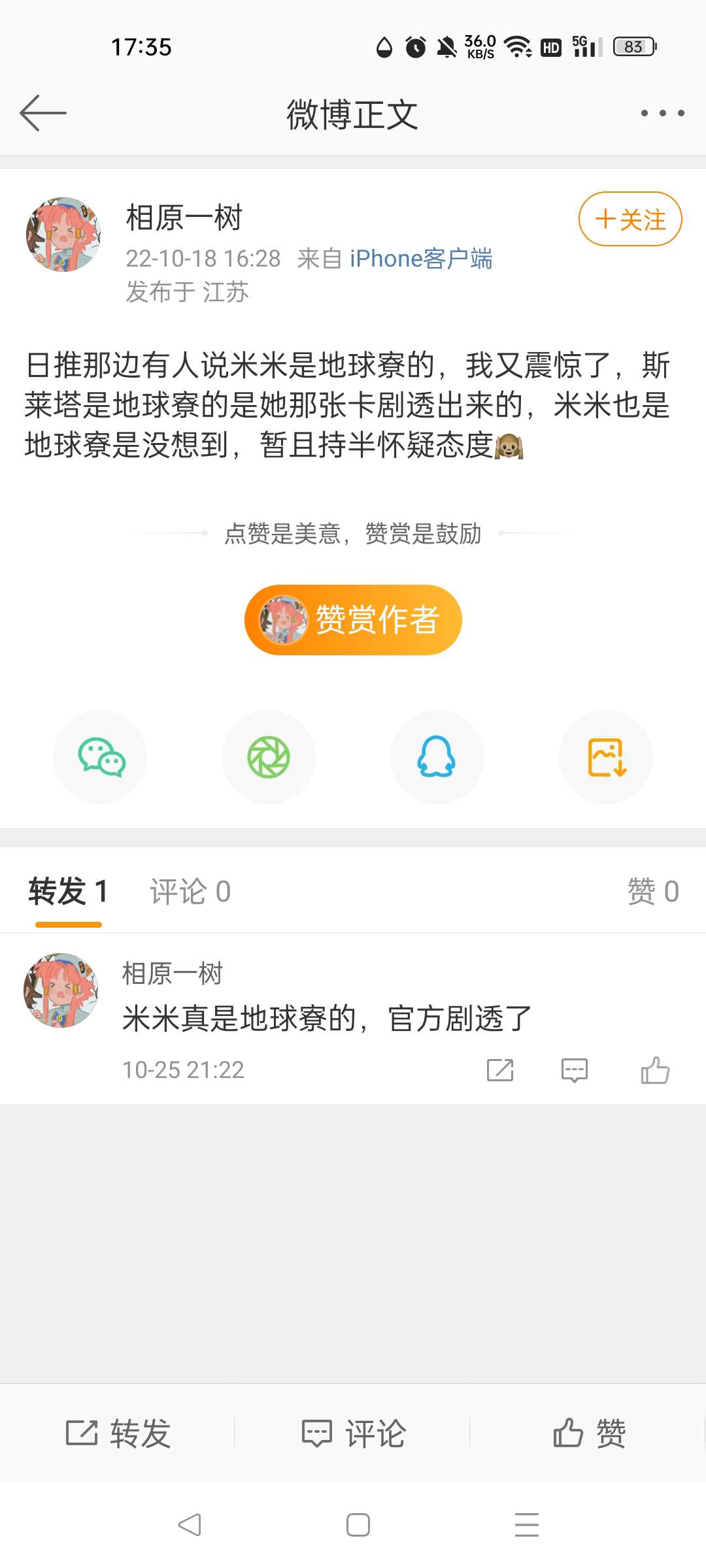Share to WeChat Moments using the aperture icon

coord(268,757)
